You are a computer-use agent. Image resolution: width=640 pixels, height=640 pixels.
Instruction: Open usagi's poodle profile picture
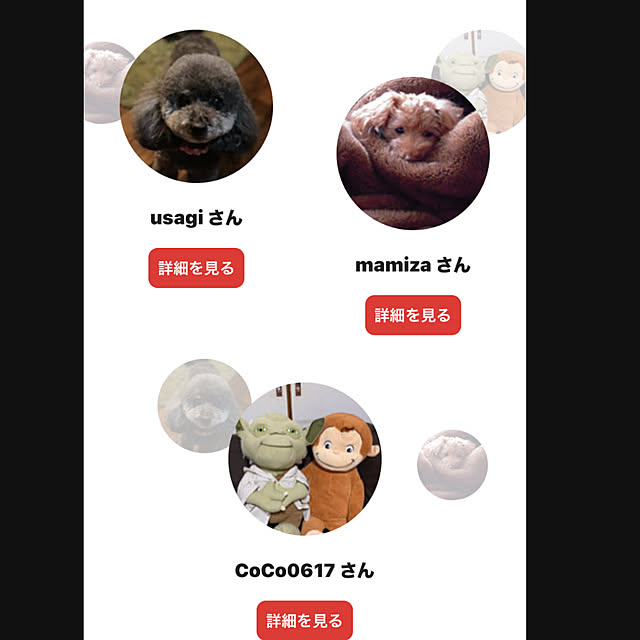click(196, 107)
